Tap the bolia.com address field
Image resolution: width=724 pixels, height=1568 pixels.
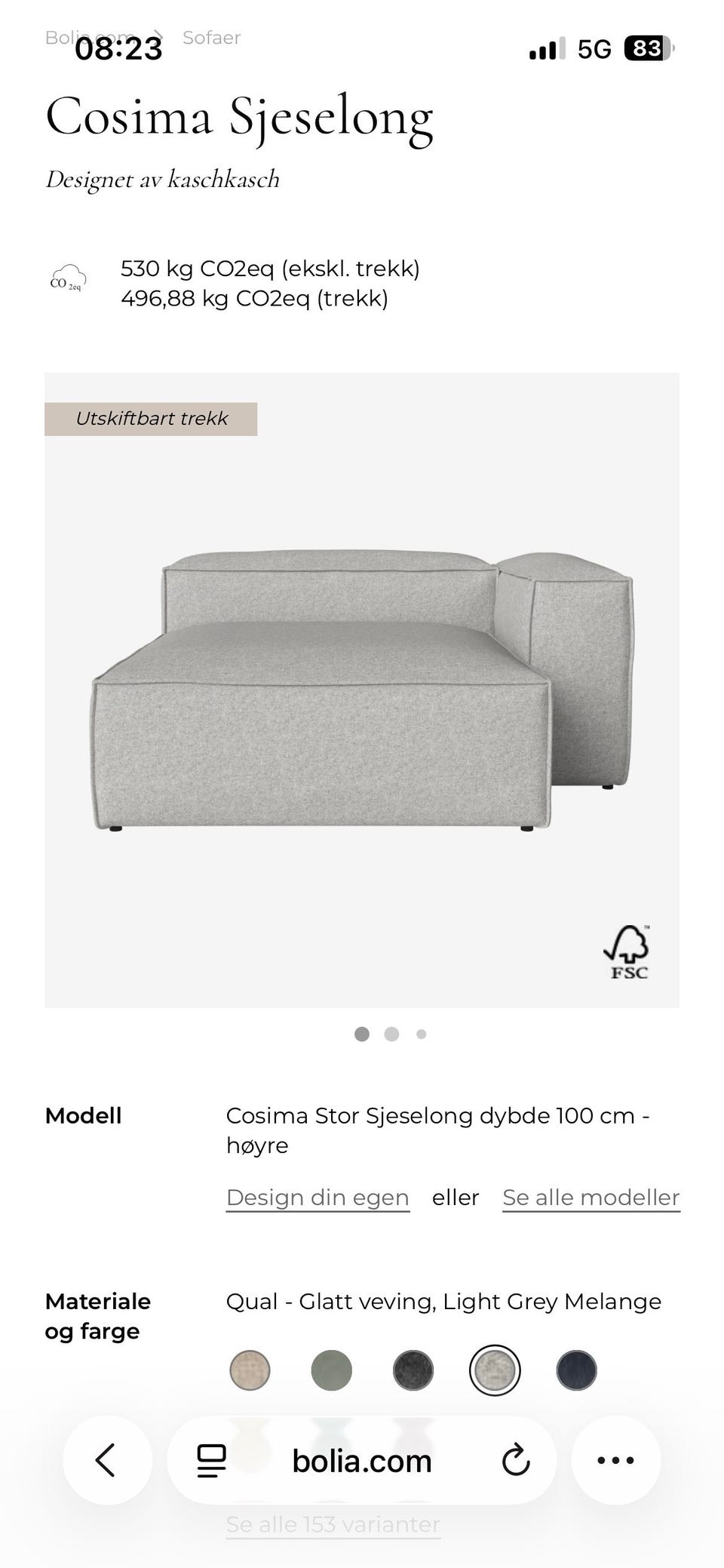[362, 1461]
